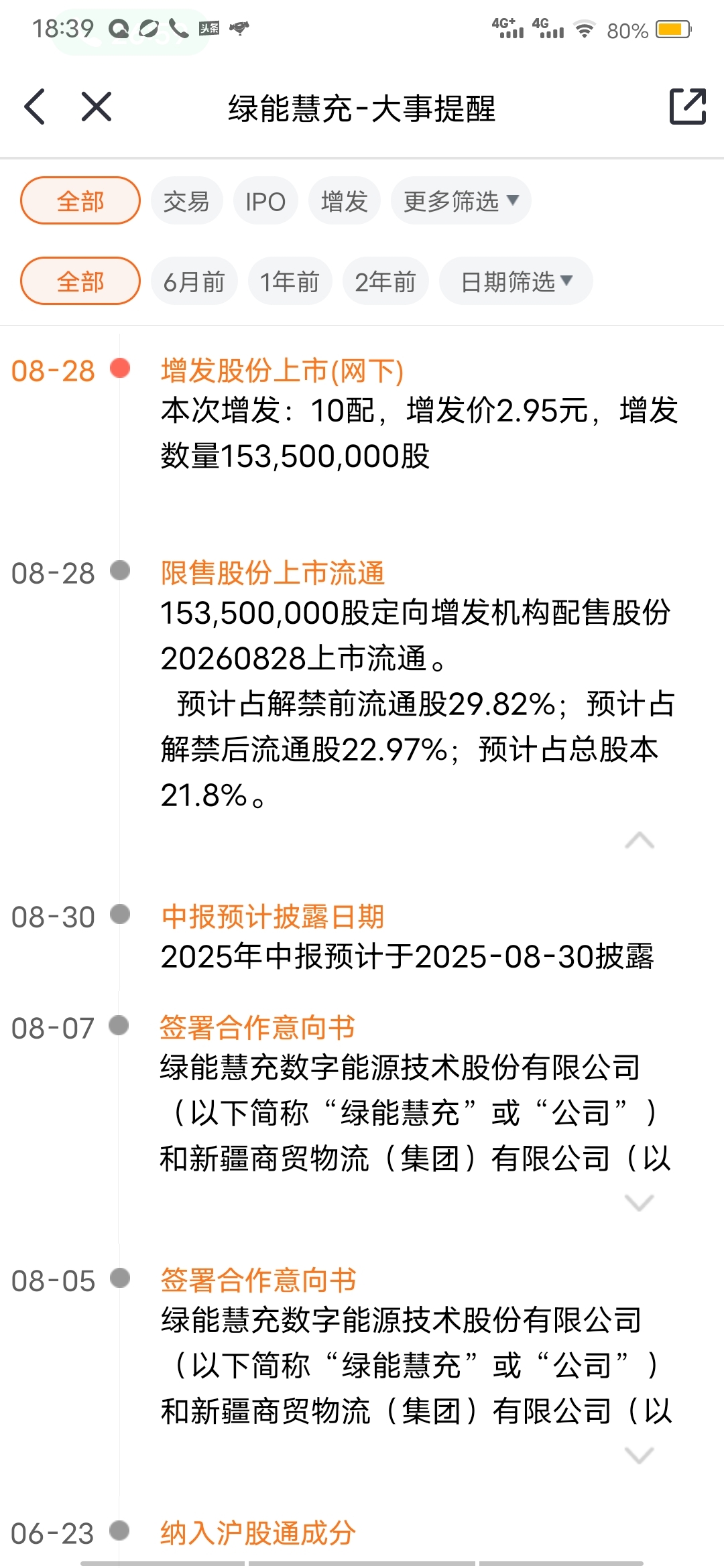Filter events by IPO
Screen dimensions: 724x1568
(265, 201)
